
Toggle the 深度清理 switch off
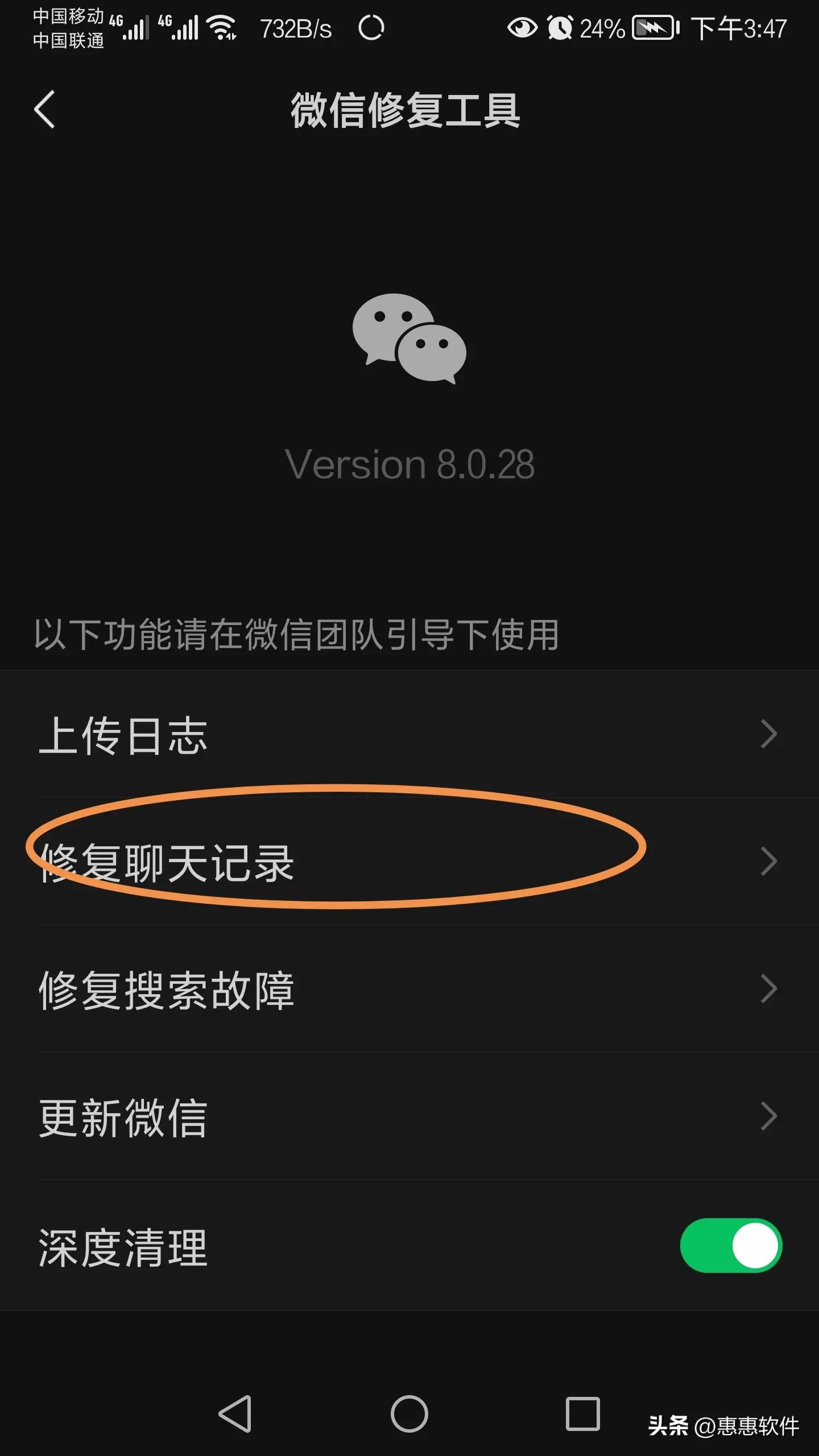click(x=731, y=1245)
